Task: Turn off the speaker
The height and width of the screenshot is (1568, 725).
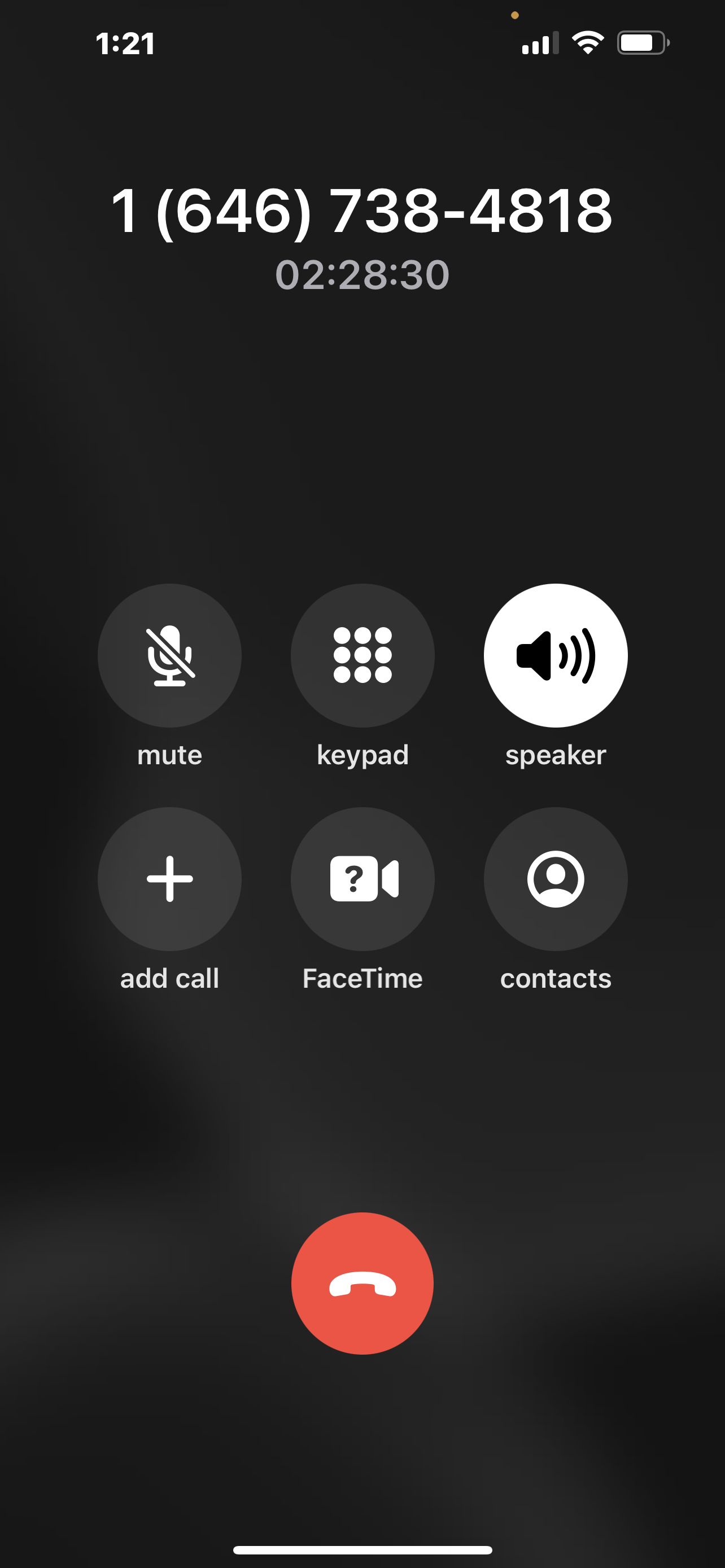Action: click(x=555, y=655)
